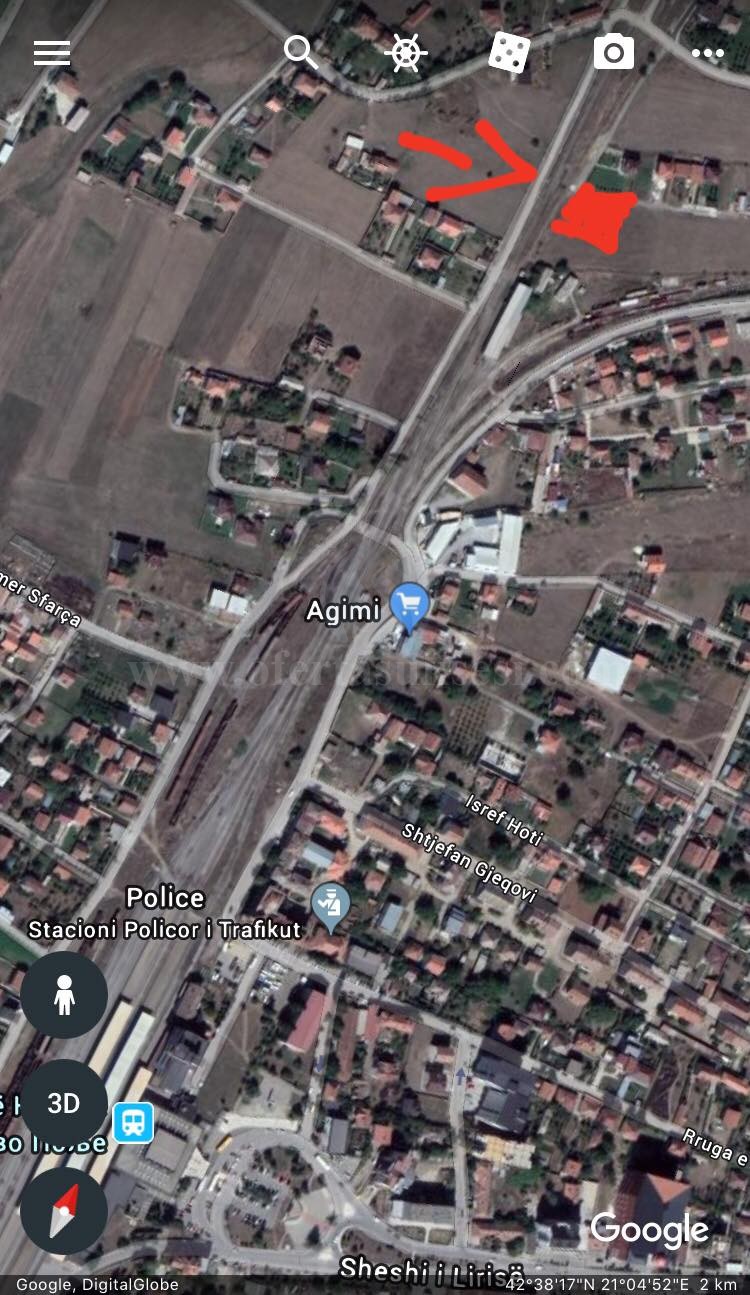The image size is (750, 1295).
Task: Open the camera postcard icon
Action: click(x=614, y=52)
